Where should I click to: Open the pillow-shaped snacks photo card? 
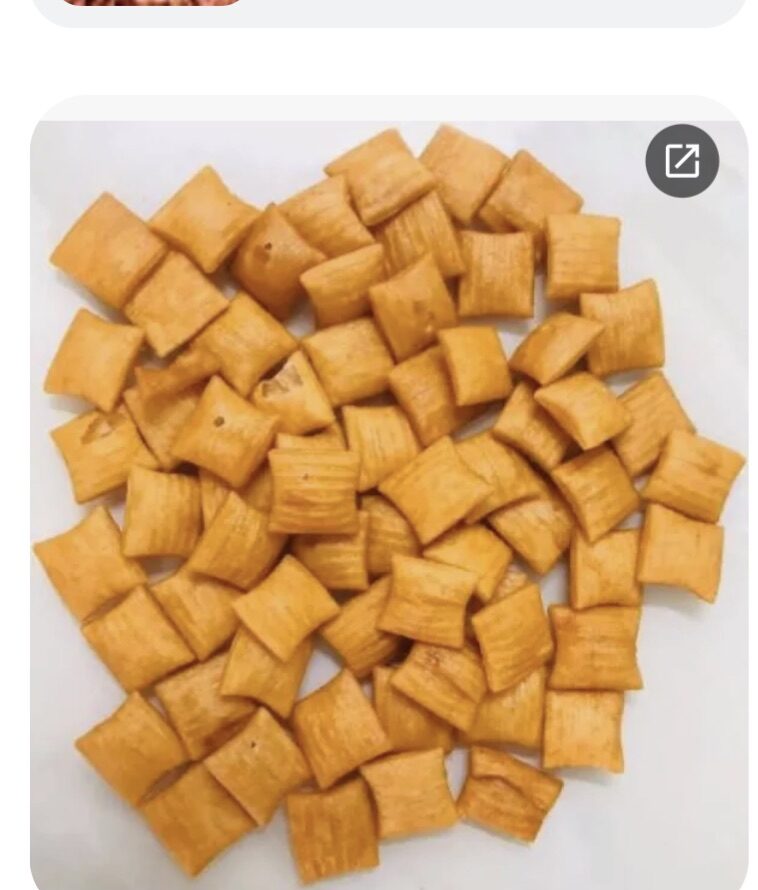point(389,500)
